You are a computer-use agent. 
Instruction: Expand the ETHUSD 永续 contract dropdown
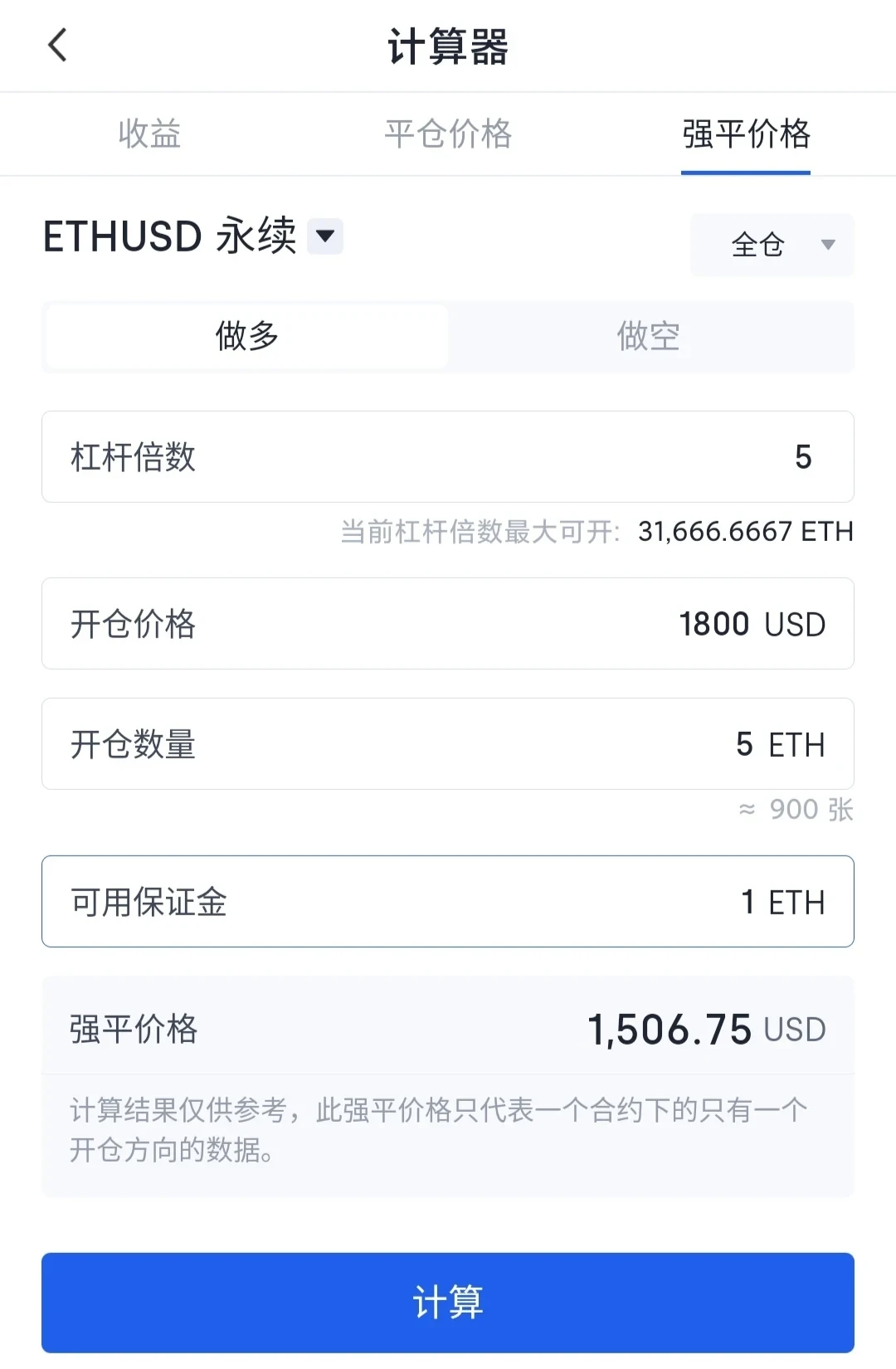tap(325, 236)
